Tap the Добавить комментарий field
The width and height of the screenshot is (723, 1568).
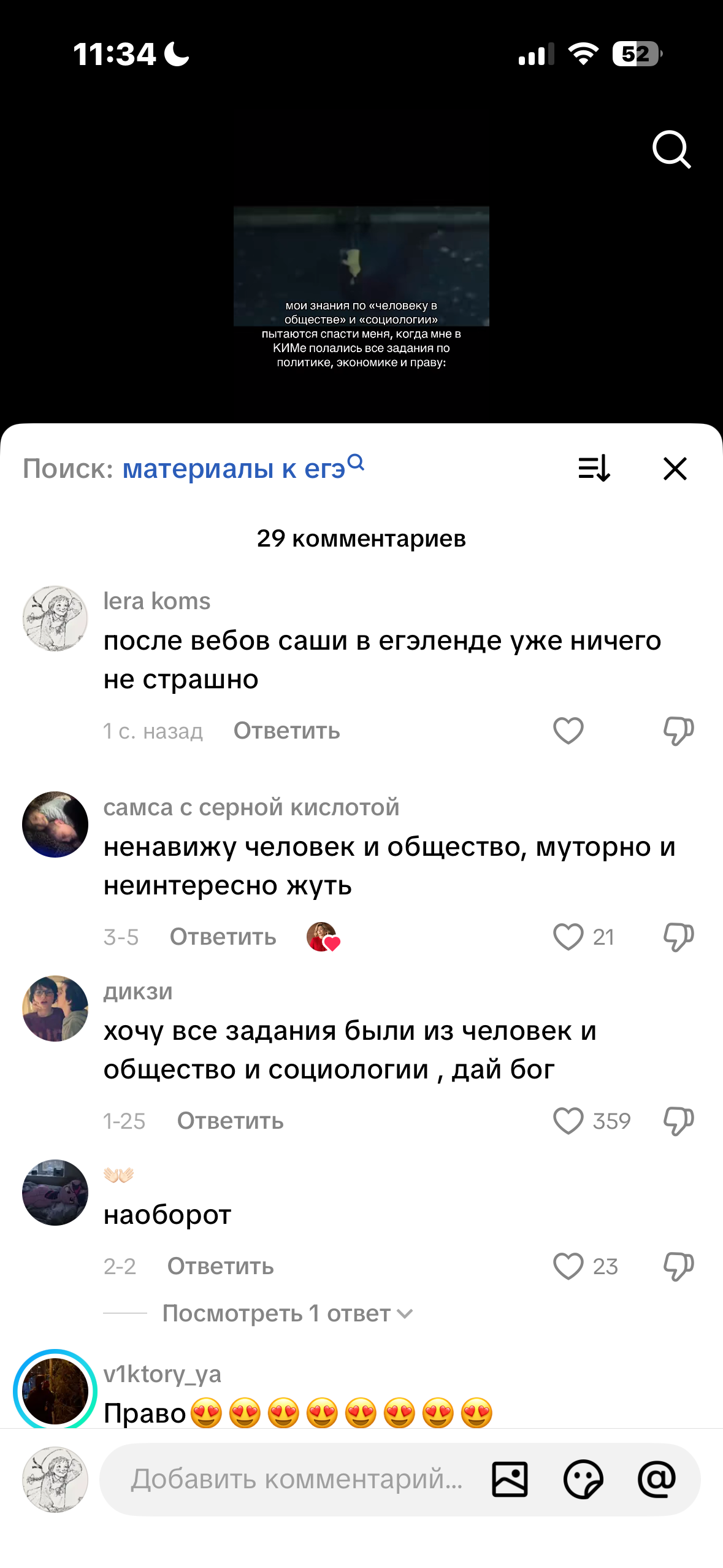pyautogui.click(x=297, y=1479)
